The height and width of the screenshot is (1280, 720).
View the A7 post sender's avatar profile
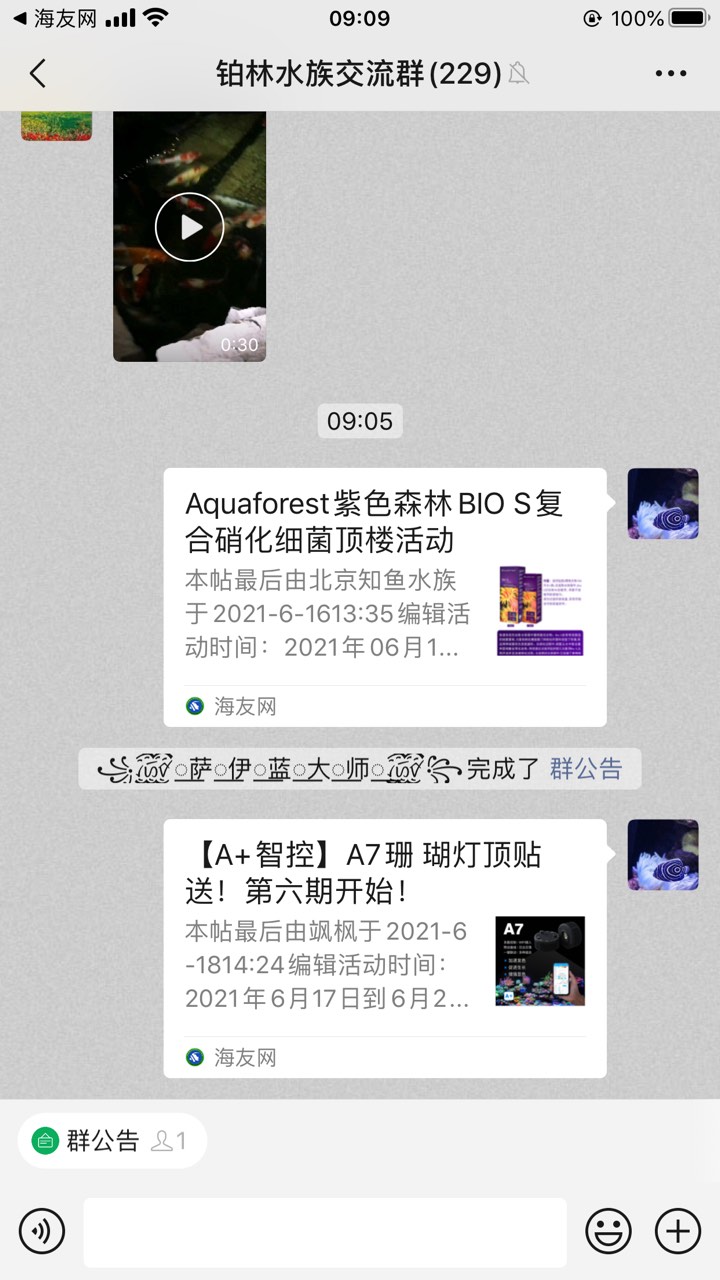pos(662,855)
